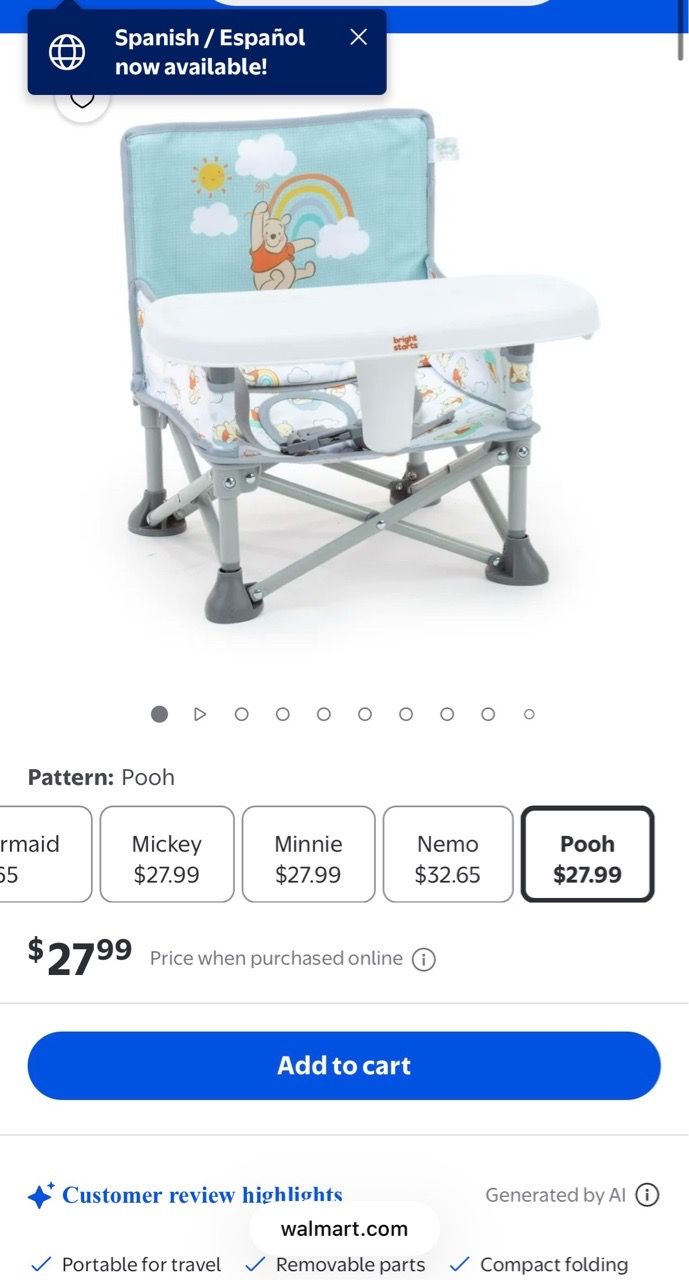The height and width of the screenshot is (1280, 689).
Task: Pick the Nemo pattern at $32.65
Action: point(448,854)
